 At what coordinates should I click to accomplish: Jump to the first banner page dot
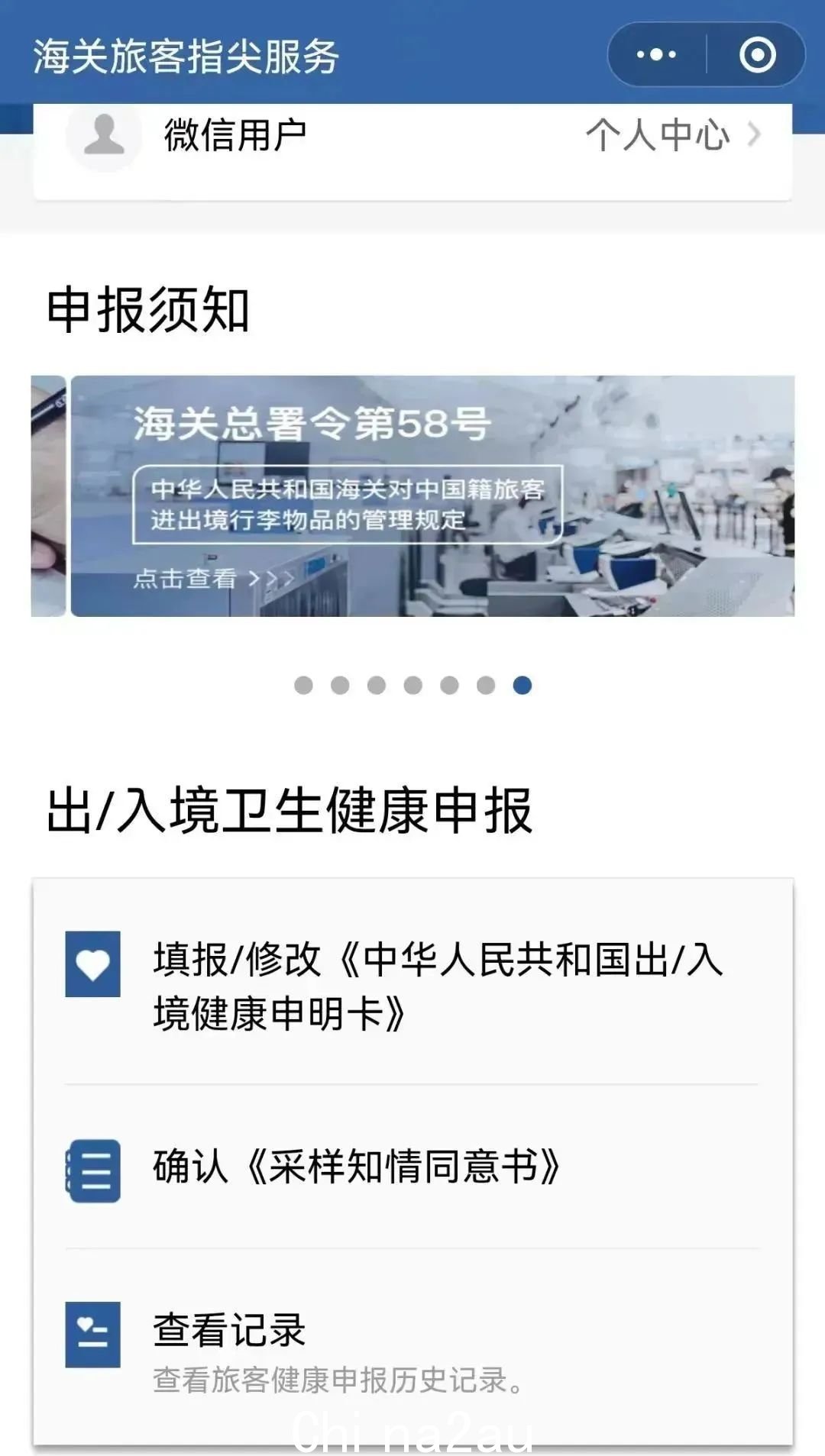coord(303,685)
